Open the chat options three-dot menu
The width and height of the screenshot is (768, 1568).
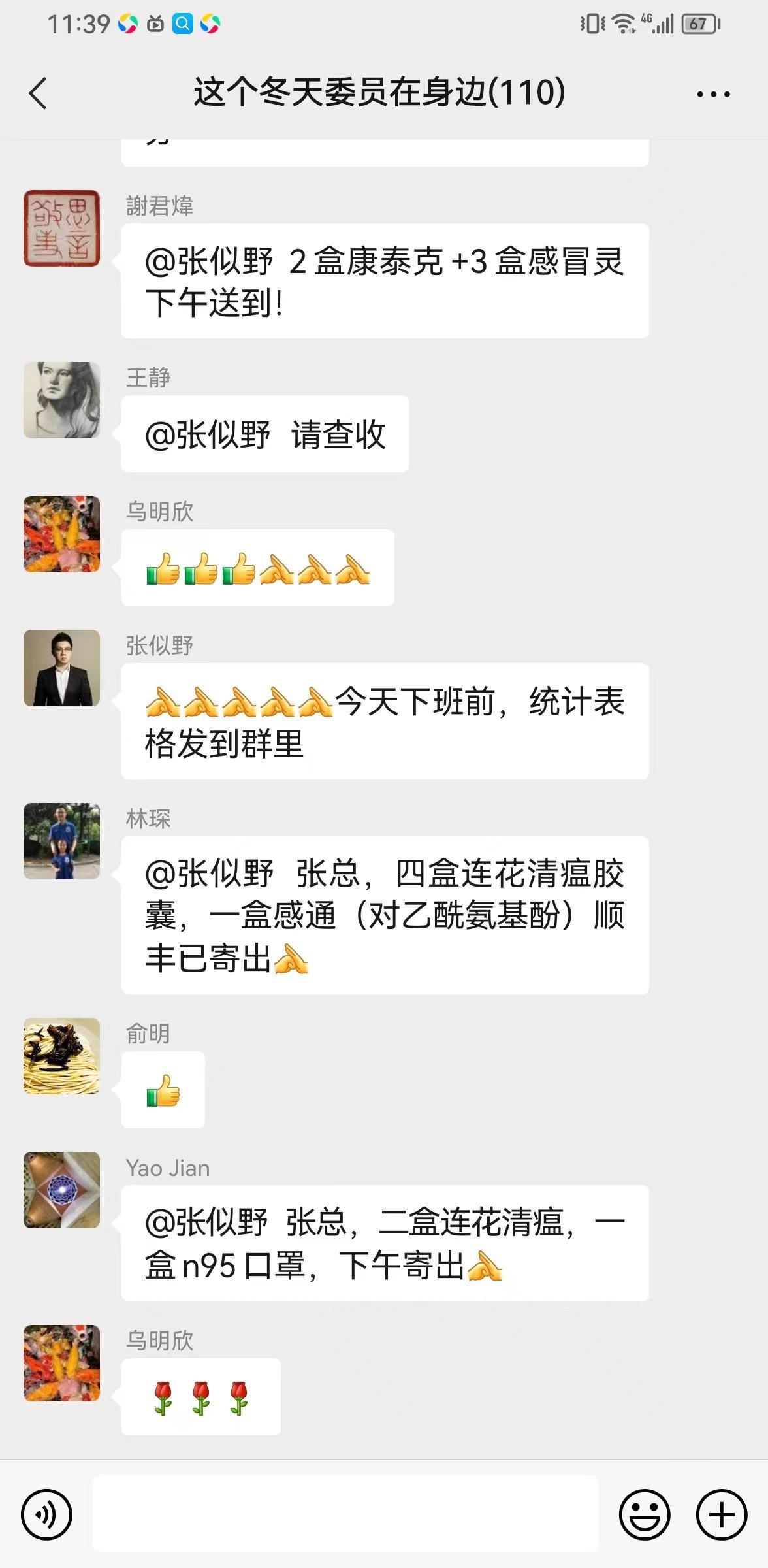(x=713, y=94)
